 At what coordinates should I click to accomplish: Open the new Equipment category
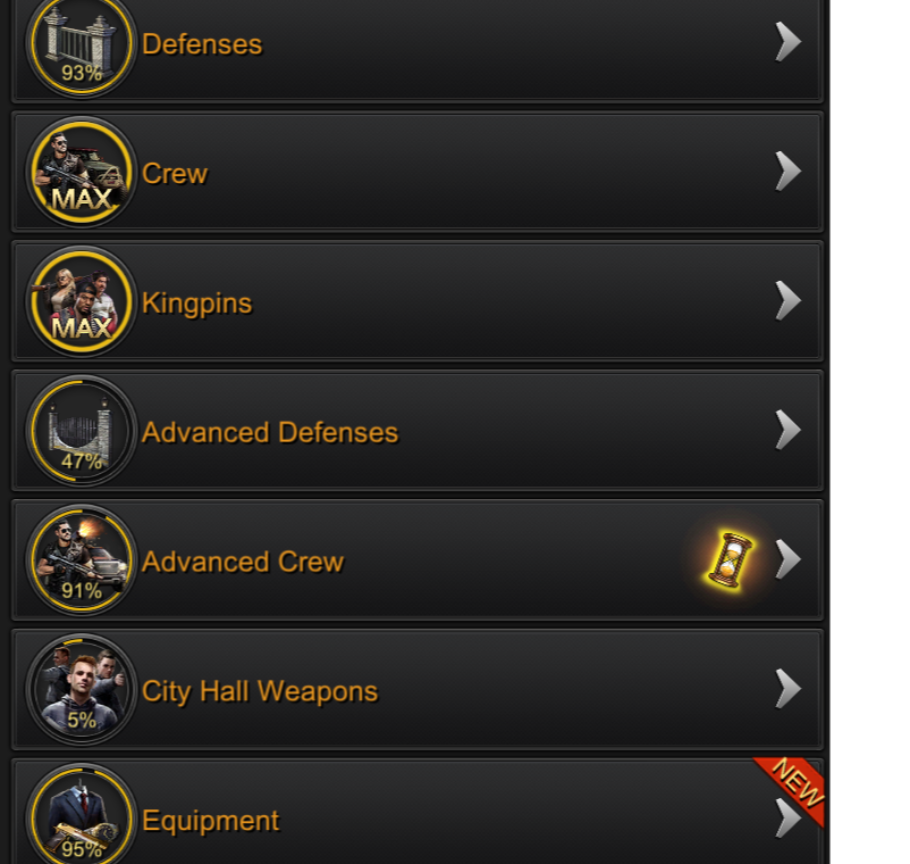click(x=416, y=820)
